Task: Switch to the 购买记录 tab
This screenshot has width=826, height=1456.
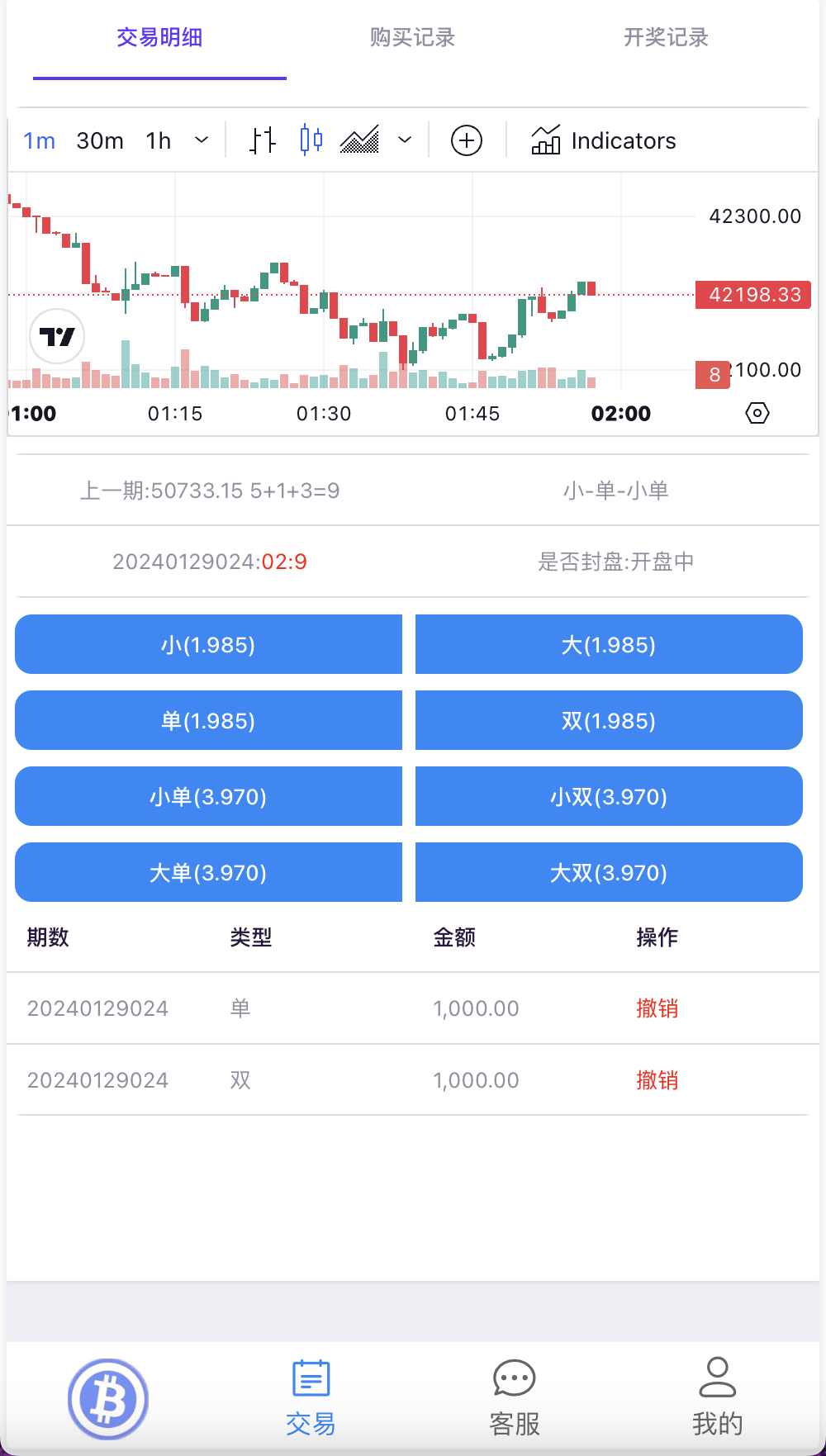Action: (x=412, y=38)
